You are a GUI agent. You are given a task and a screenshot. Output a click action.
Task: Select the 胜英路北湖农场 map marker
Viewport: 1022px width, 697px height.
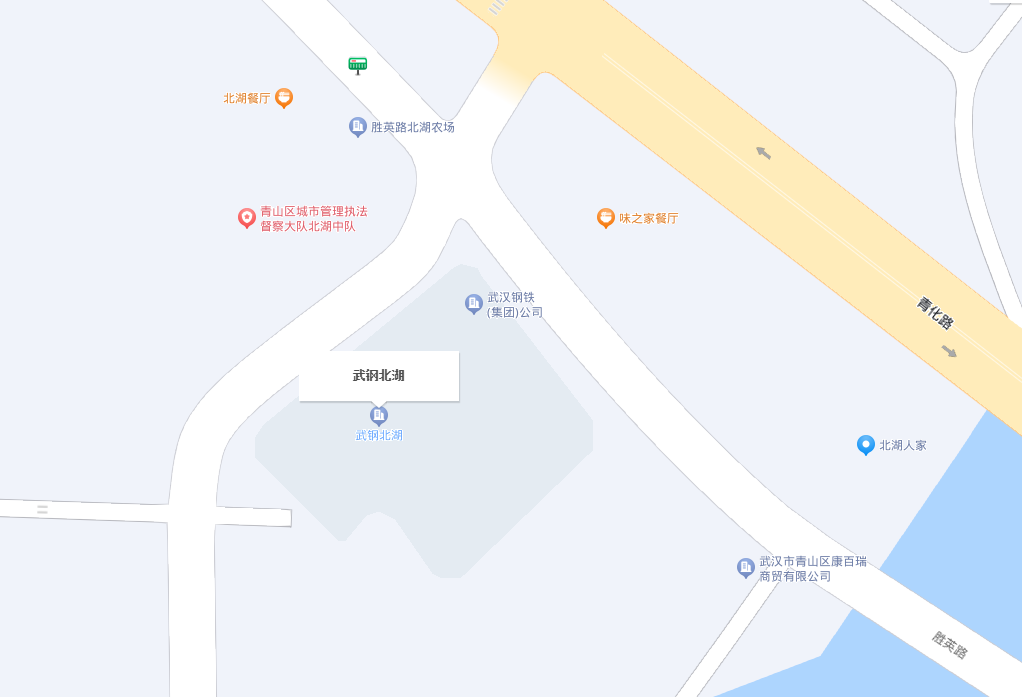pyautogui.click(x=357, y=126)
